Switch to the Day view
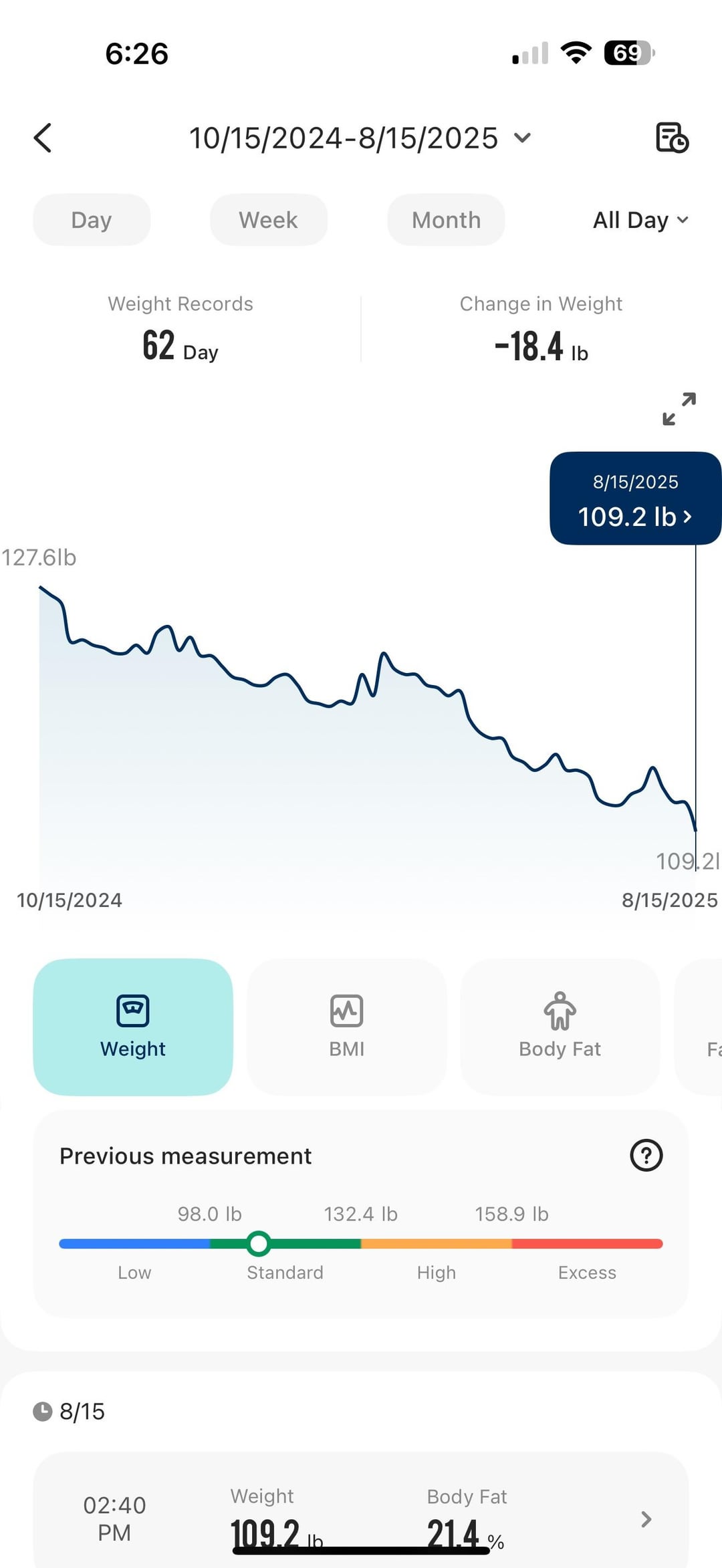Image resolution: width=722 pixels, height=1568 pixels. tap(92, 220)
